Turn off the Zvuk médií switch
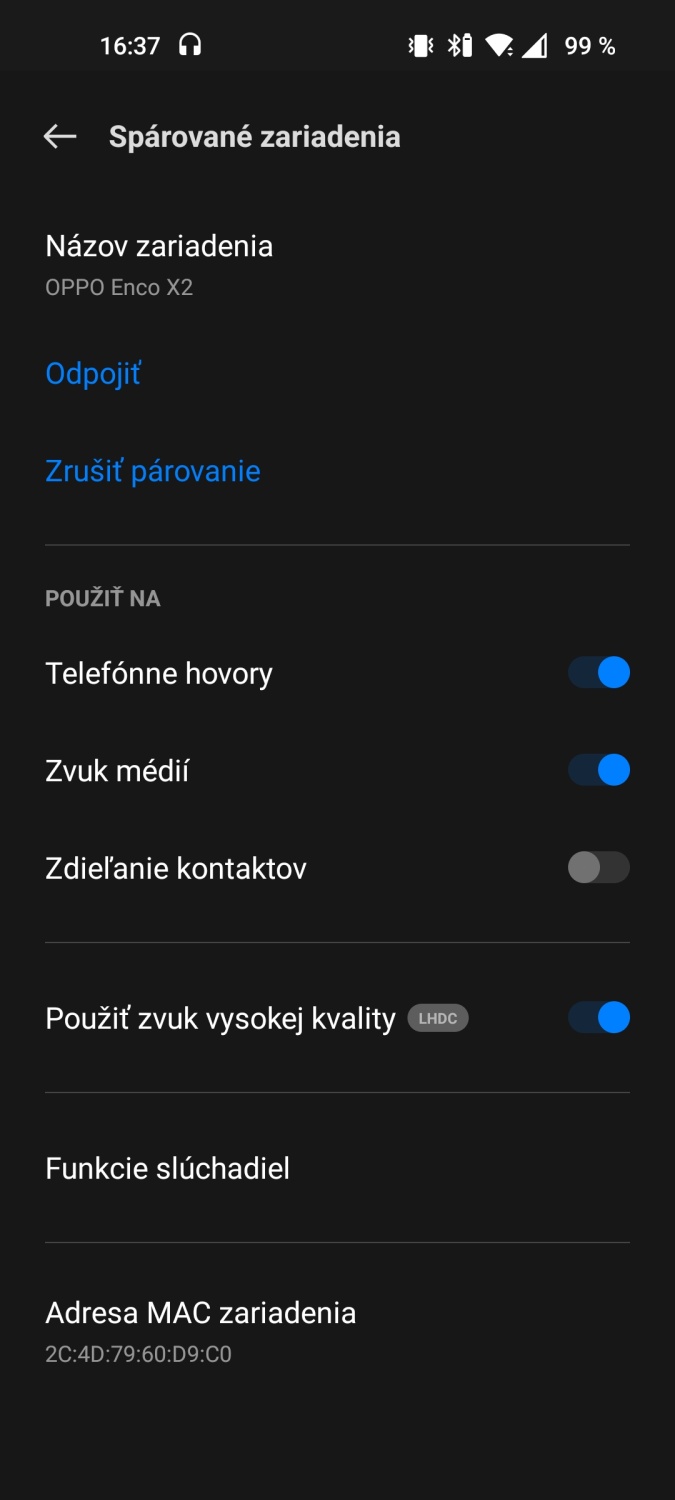The image size is (675, 1500). pyautogui.click(x=598, y=770)
